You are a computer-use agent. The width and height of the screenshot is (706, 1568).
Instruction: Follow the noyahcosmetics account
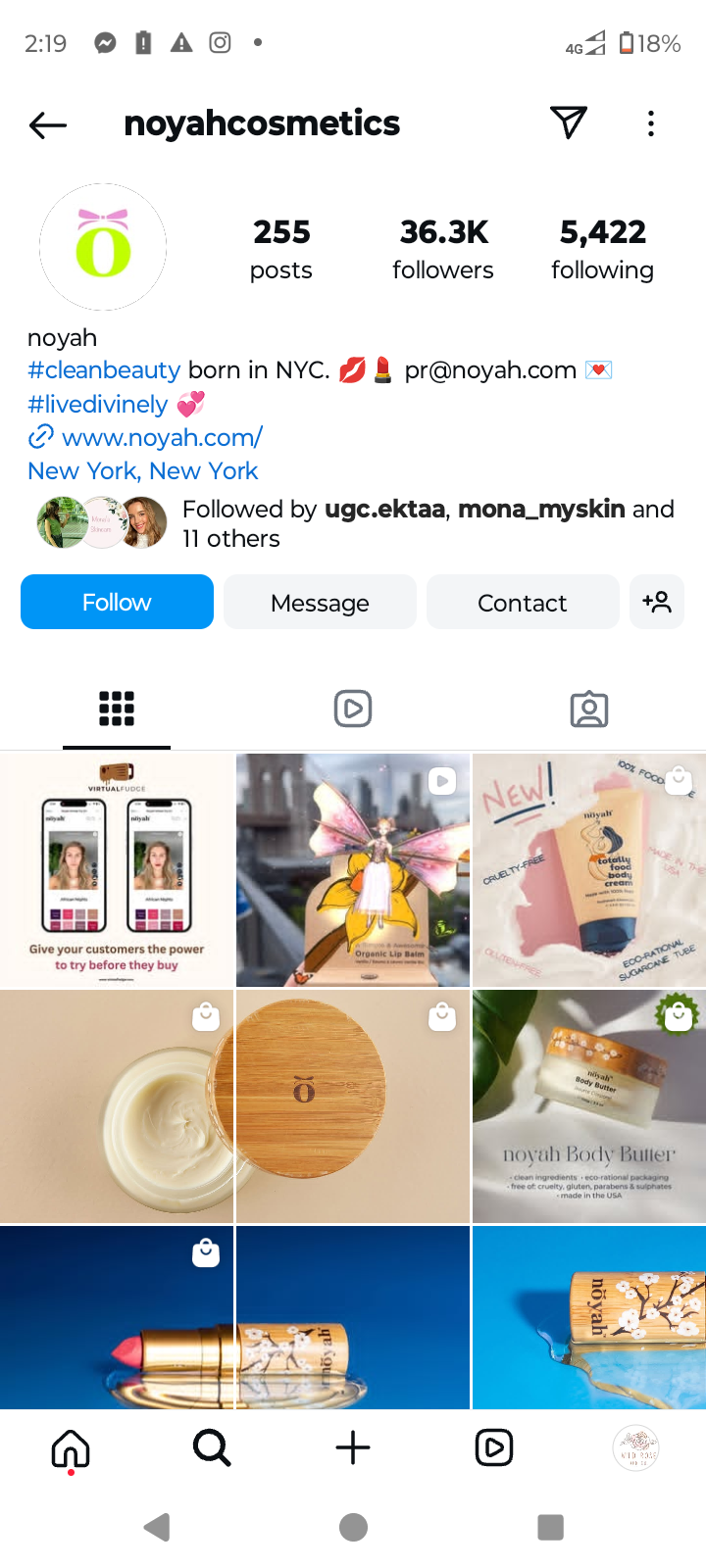(x=117, y=602)
